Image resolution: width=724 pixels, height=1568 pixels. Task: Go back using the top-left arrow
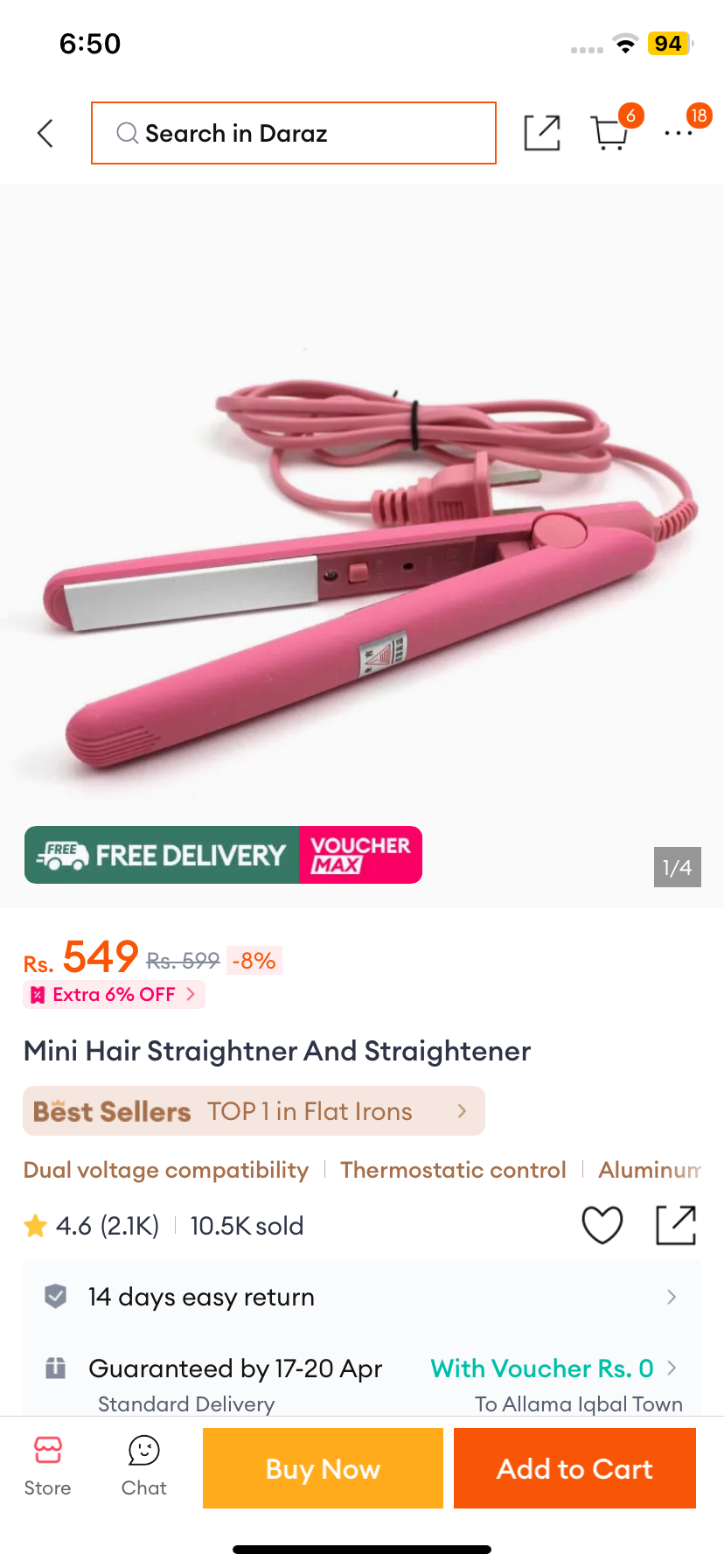point(45,133)
